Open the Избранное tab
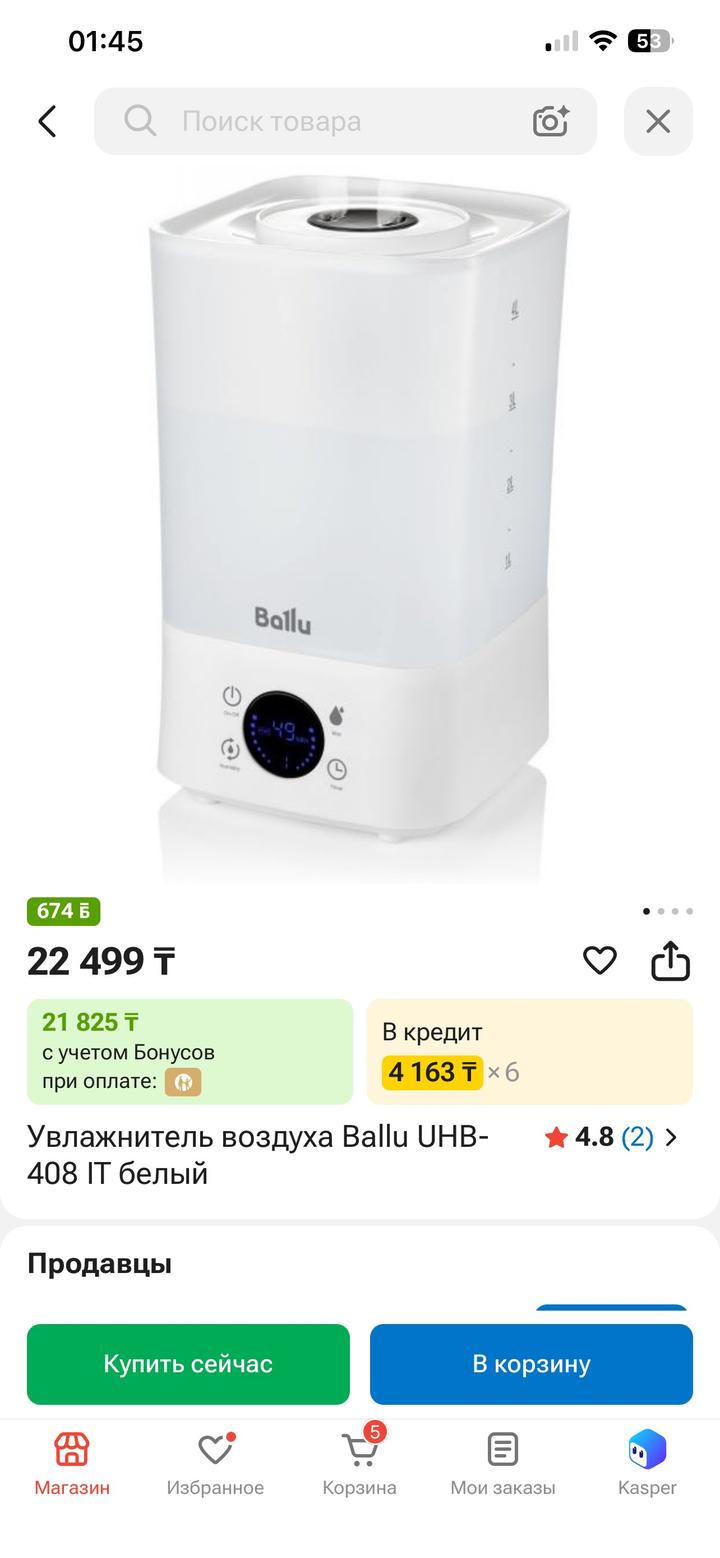720x1558 pixels. (215, 1463)
